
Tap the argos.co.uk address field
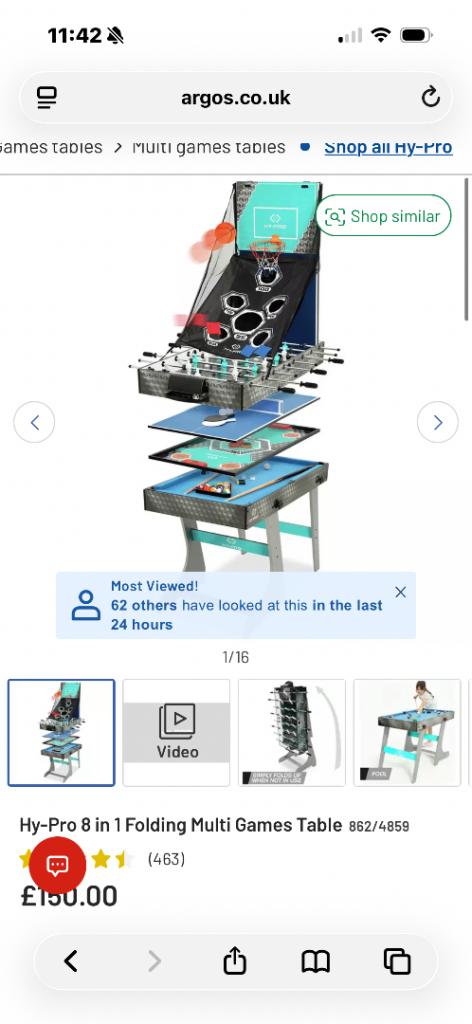236,98
